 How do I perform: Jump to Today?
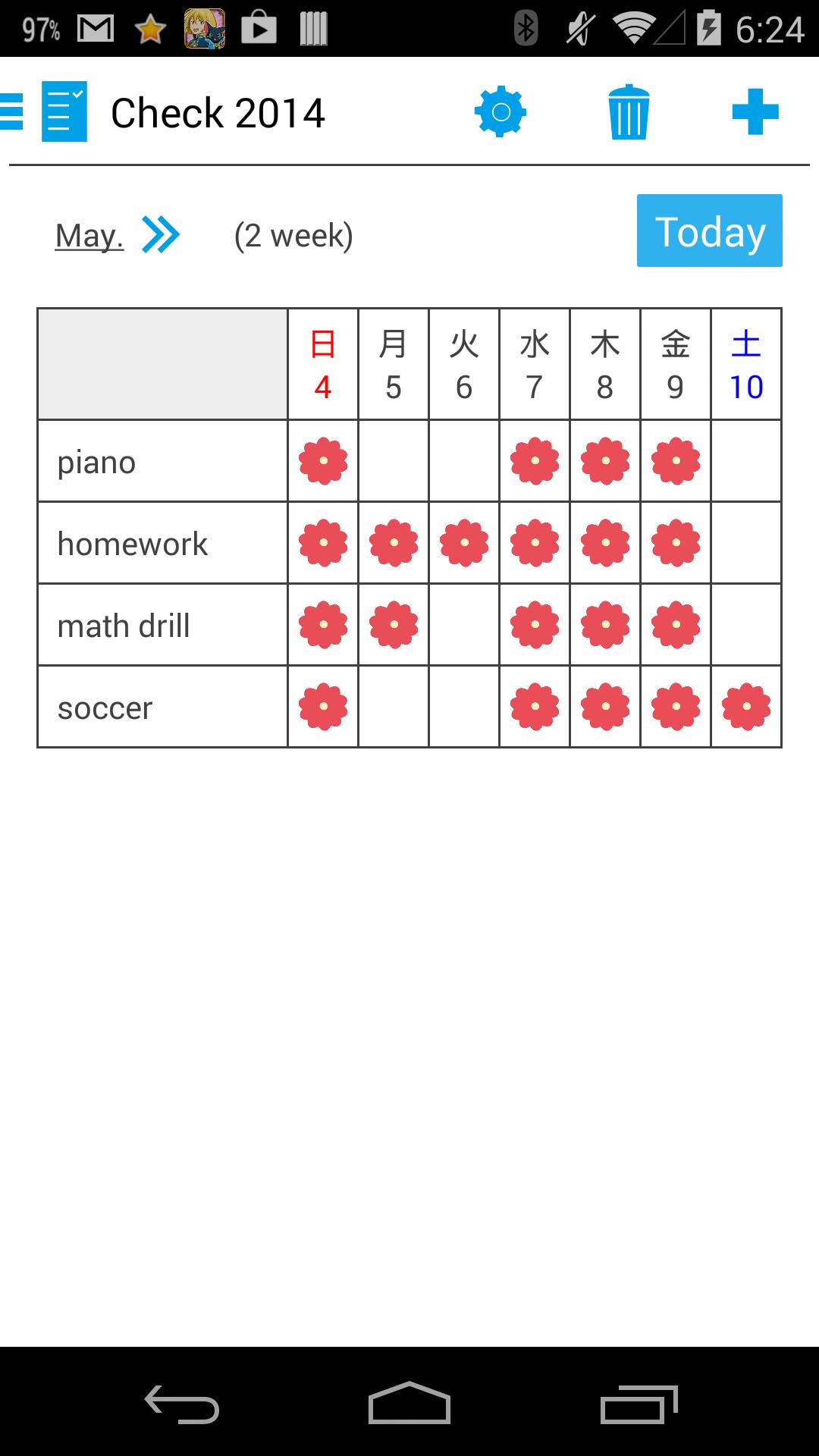(x=709, y=231)
